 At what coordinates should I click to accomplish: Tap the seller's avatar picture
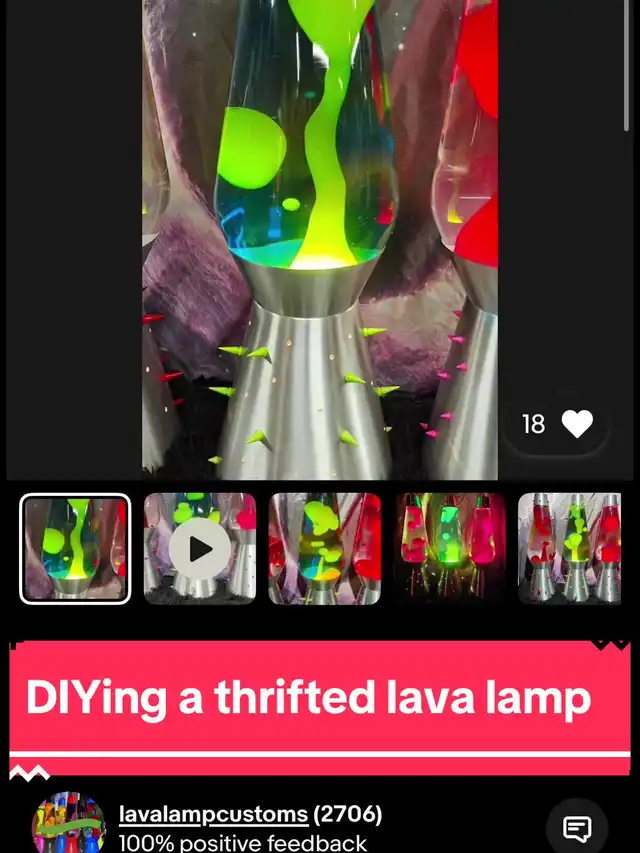68,825
